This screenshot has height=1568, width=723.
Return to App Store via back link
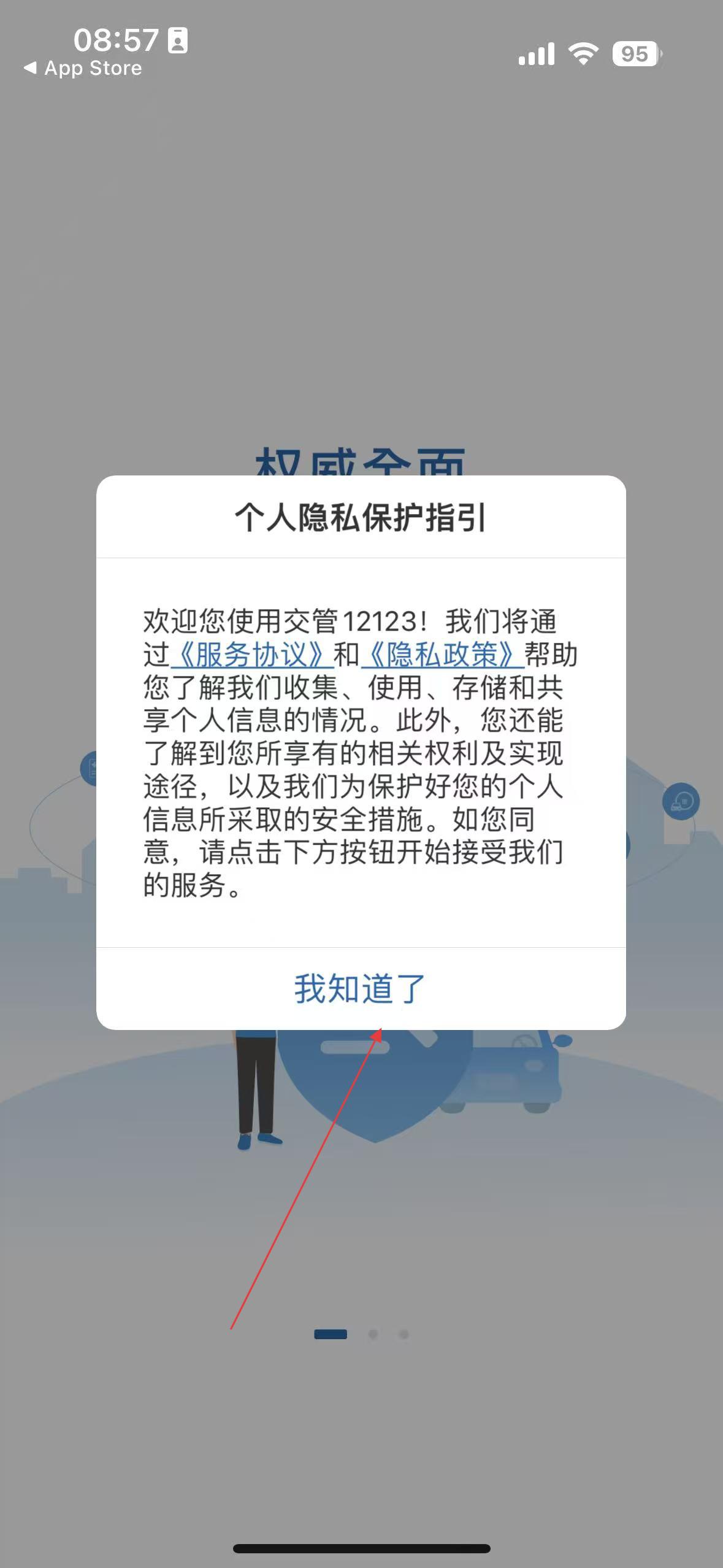point(83,68)
